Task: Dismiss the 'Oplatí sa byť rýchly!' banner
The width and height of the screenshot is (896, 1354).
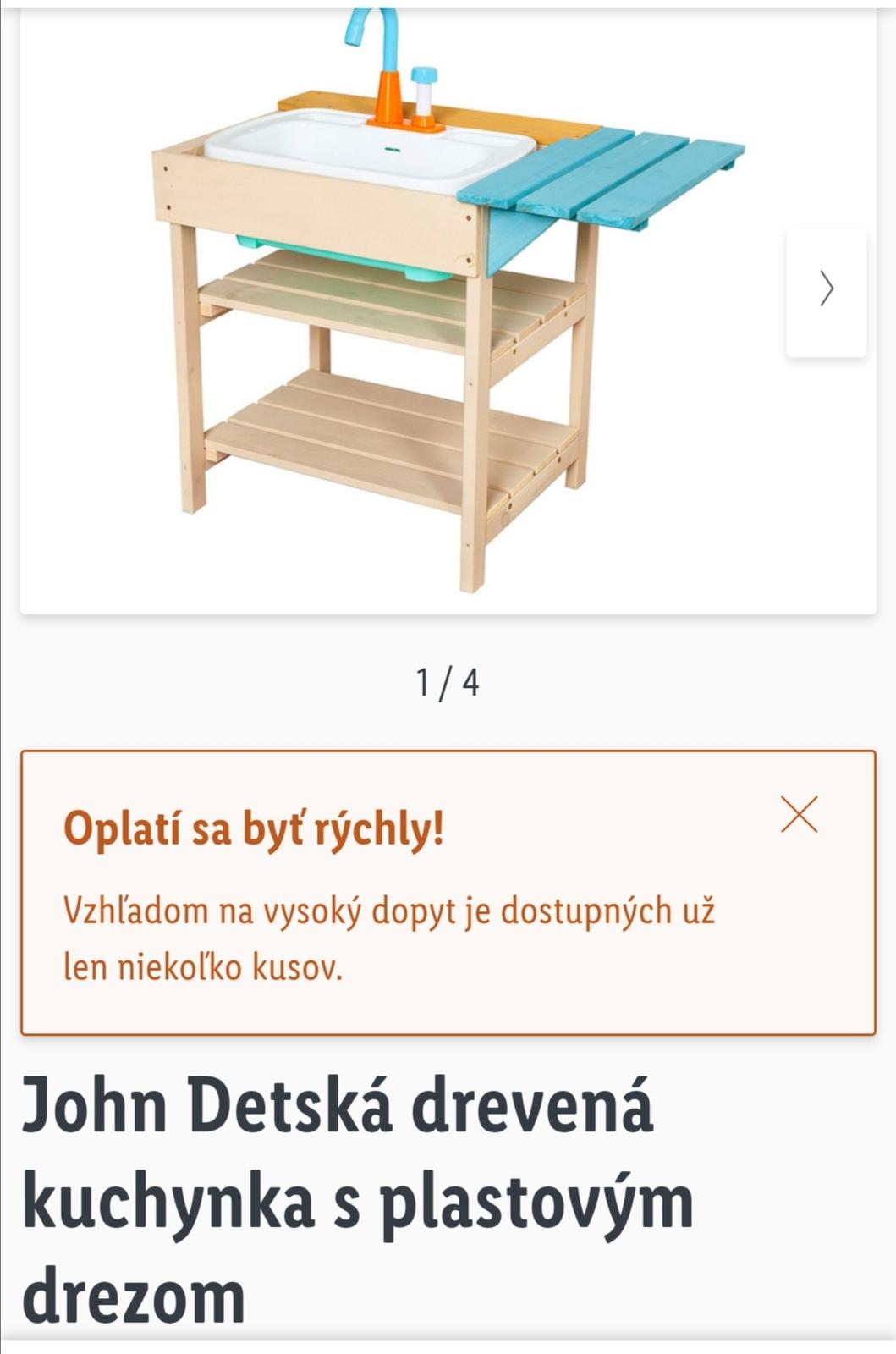Action: [x=799, y=814]
